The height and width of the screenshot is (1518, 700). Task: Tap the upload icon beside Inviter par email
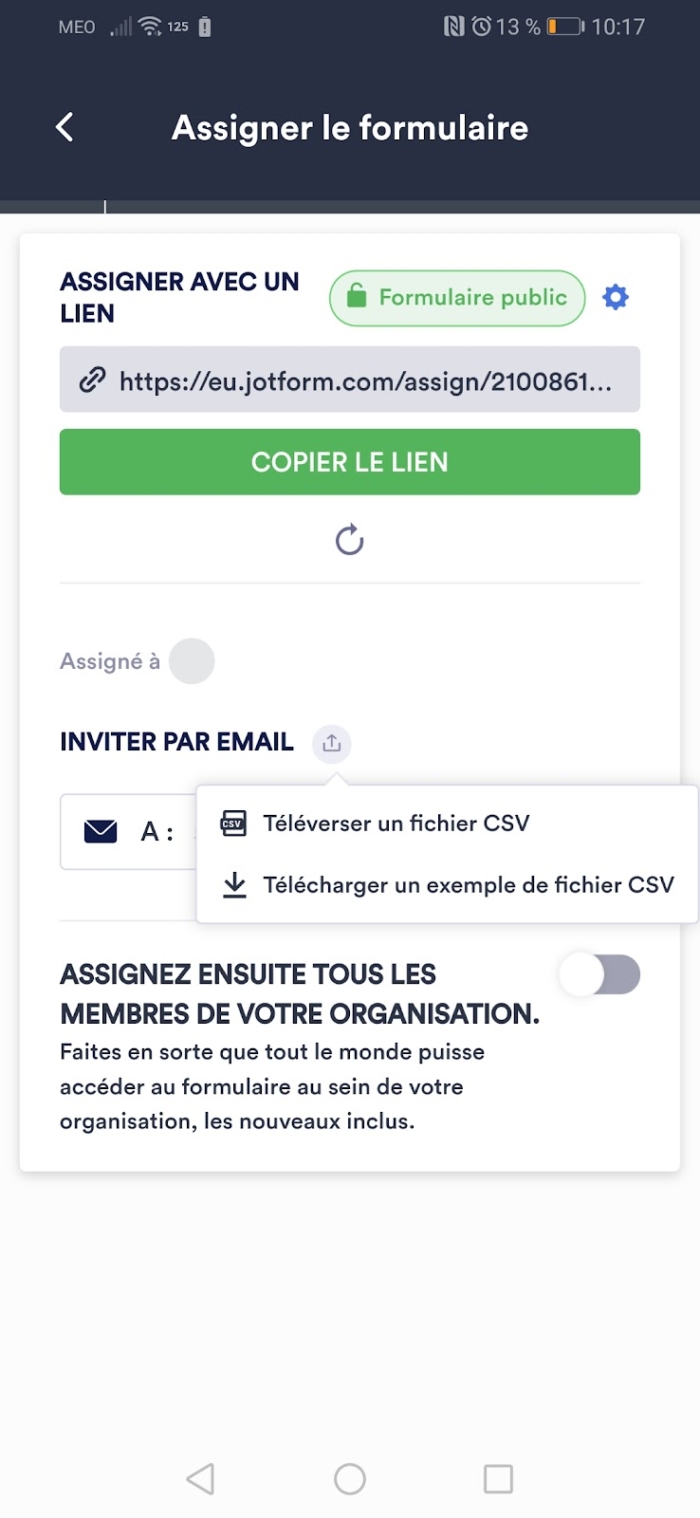(332, 743)
